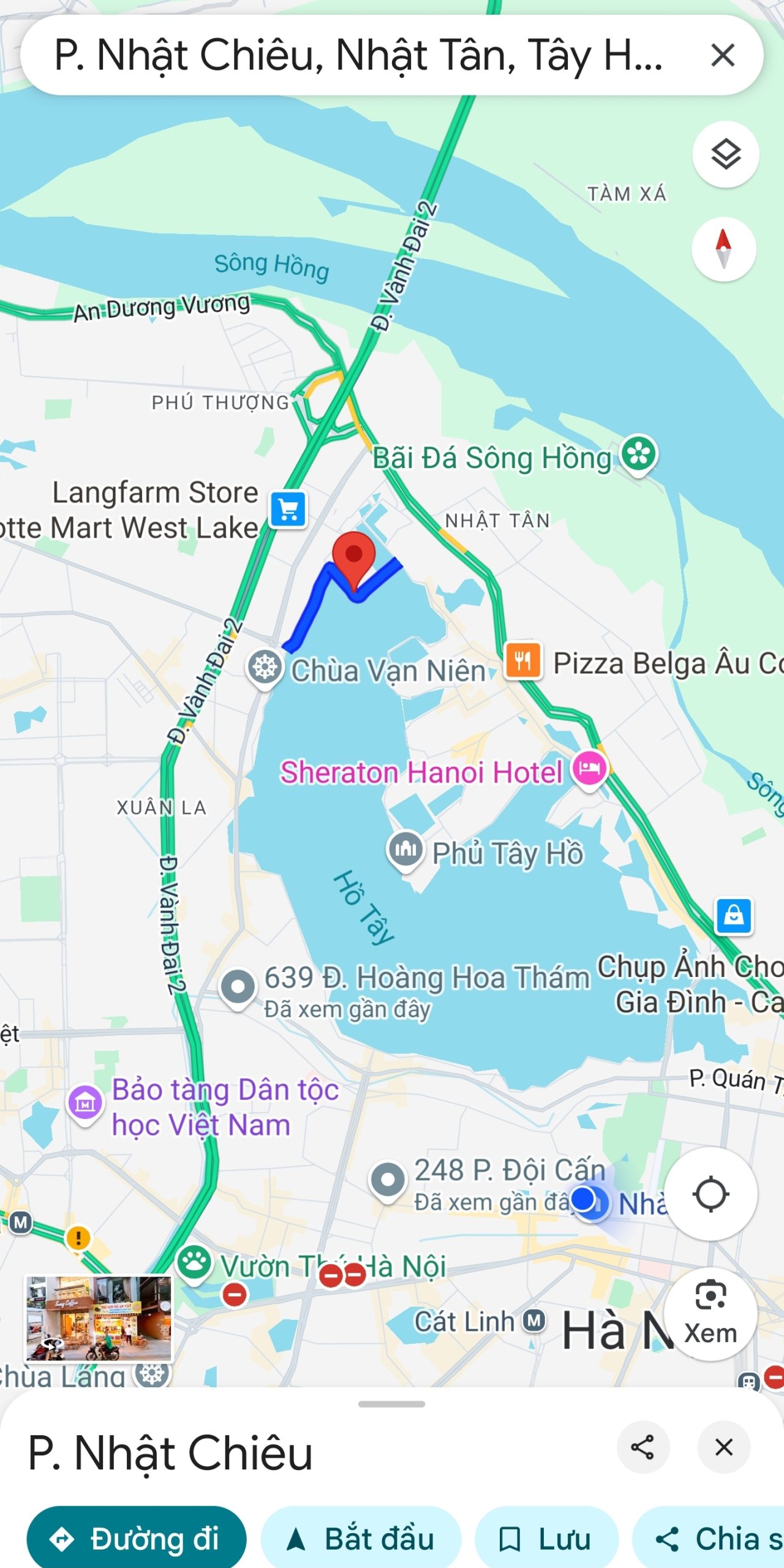Clear the search box text
The image size is (784, 1568).
(723, 56)
